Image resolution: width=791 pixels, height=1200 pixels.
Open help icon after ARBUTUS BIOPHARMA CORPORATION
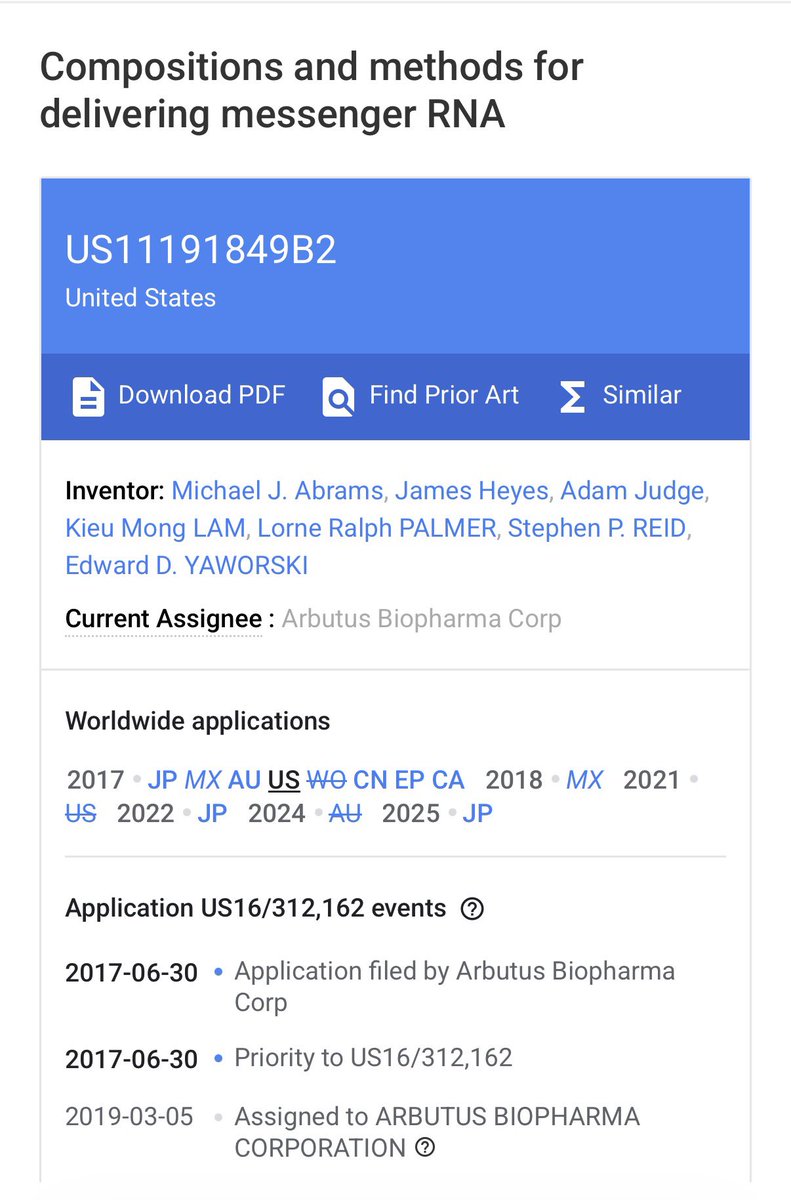coord(425,1148)
